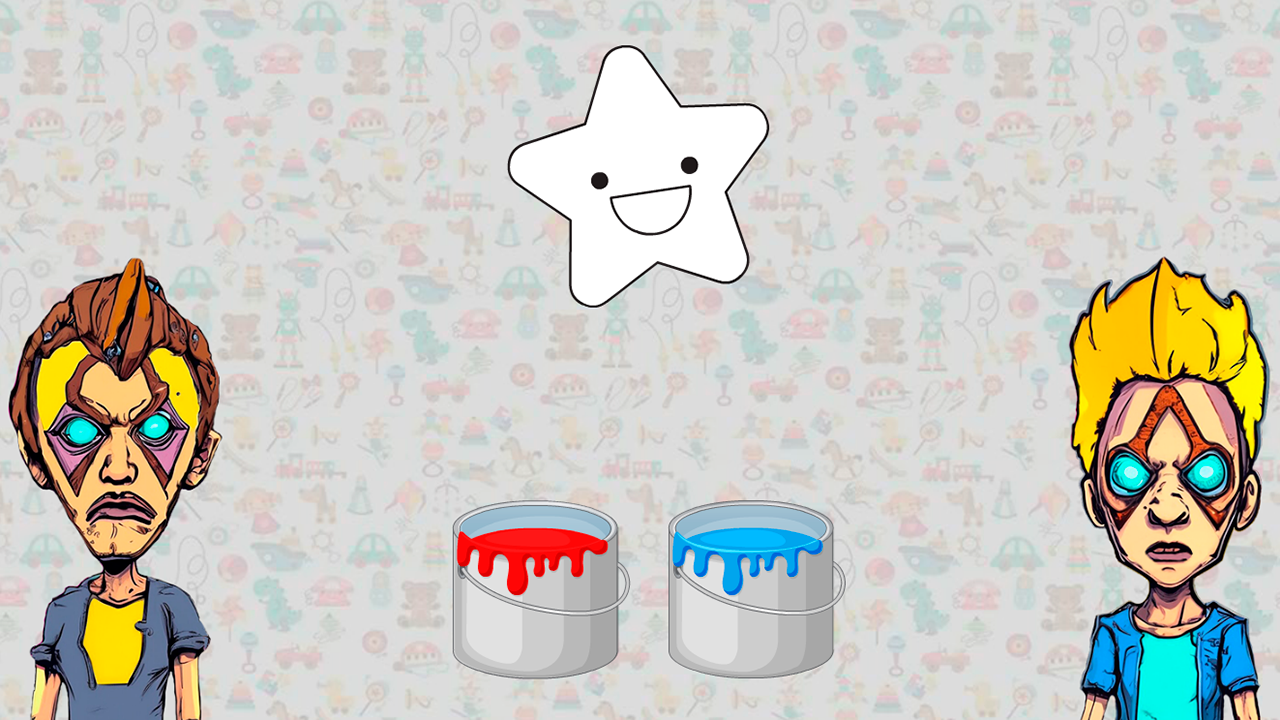Pick the blue paint bucket
The width and height of the screenshot is (1280, 720).
pos(751,590)
